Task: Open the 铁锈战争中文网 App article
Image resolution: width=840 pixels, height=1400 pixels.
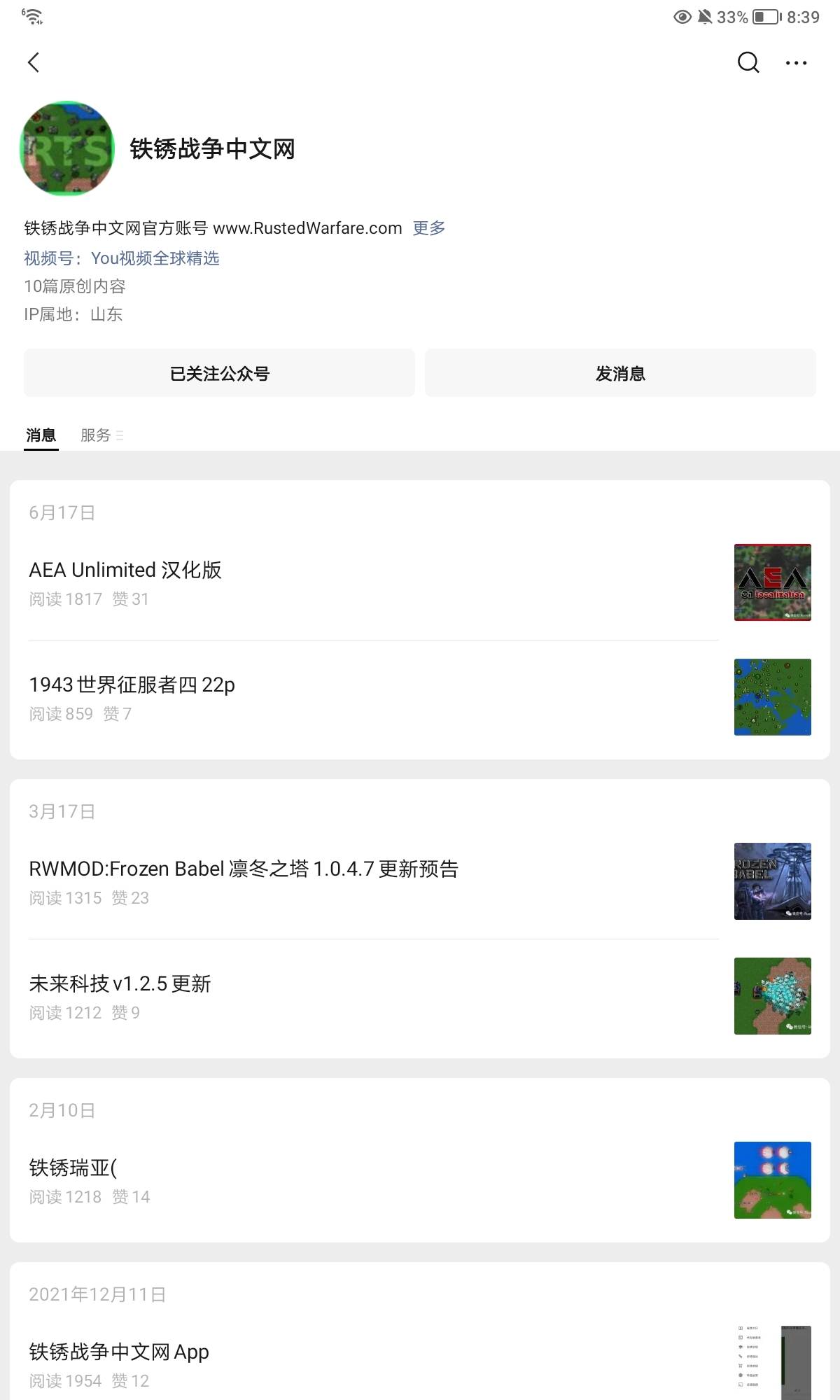Action: pyautogui.click(x=119, y=1352)
